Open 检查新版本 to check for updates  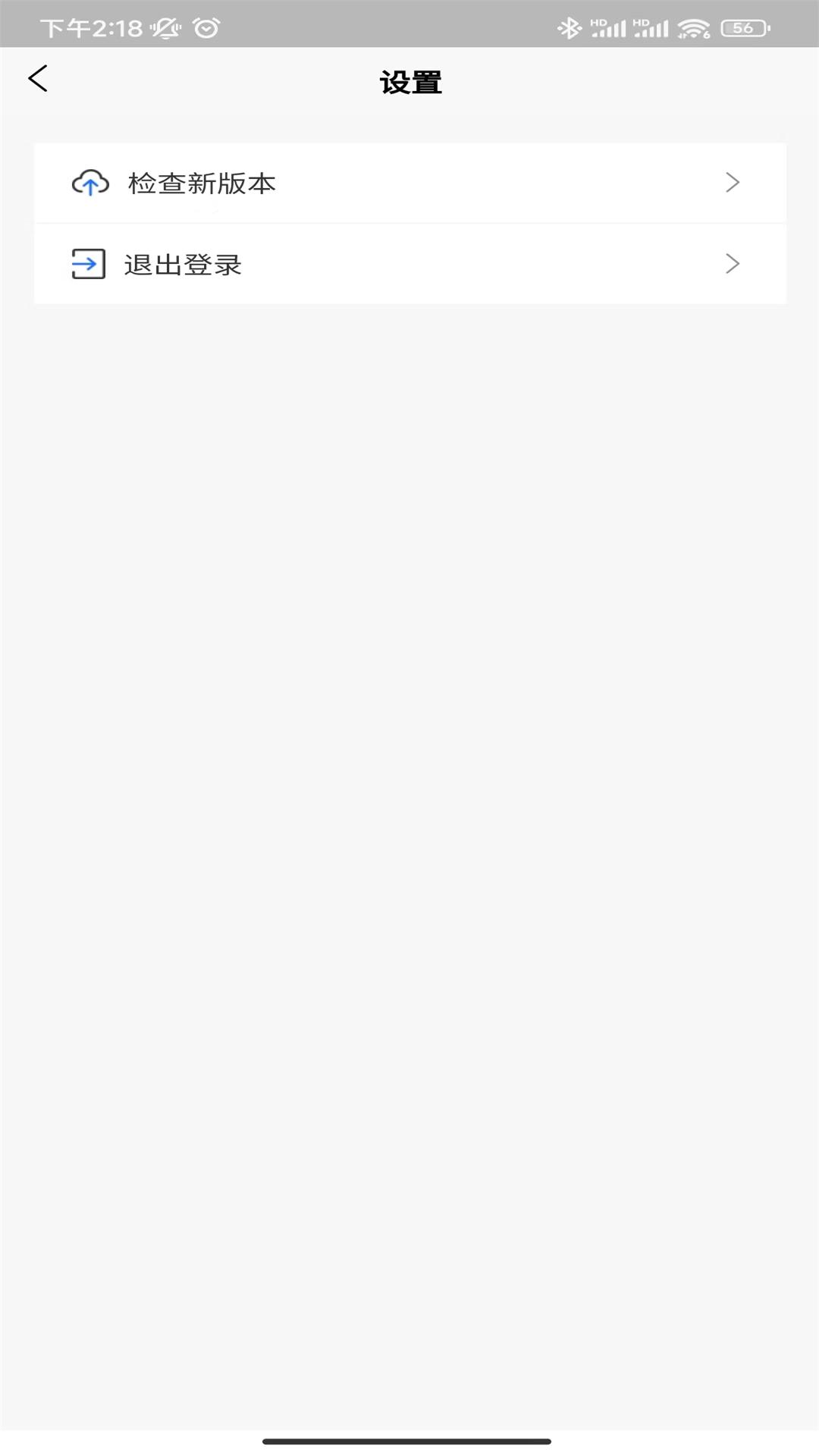point(409,183)
